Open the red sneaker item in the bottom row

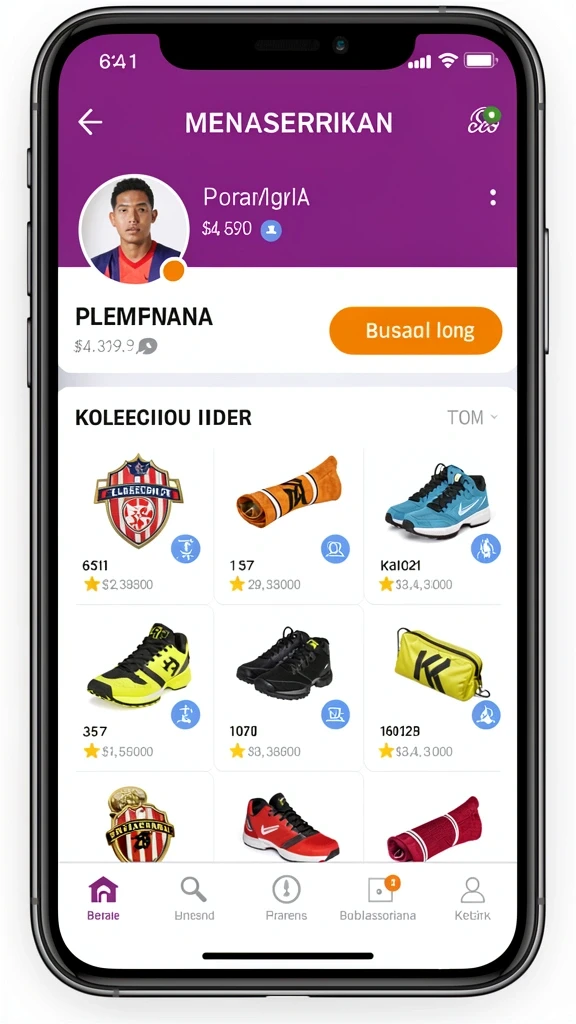288,820
